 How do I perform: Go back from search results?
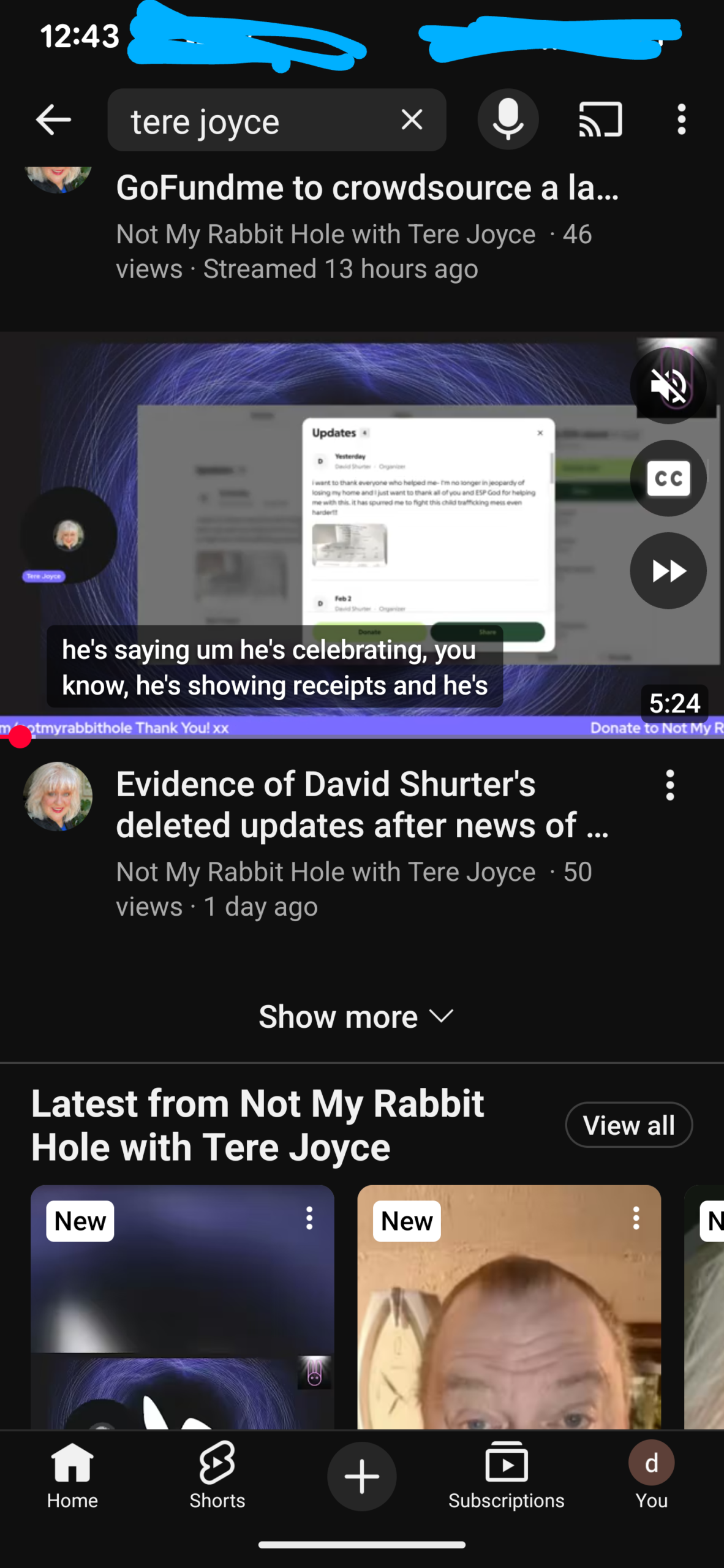click(53, 119)
